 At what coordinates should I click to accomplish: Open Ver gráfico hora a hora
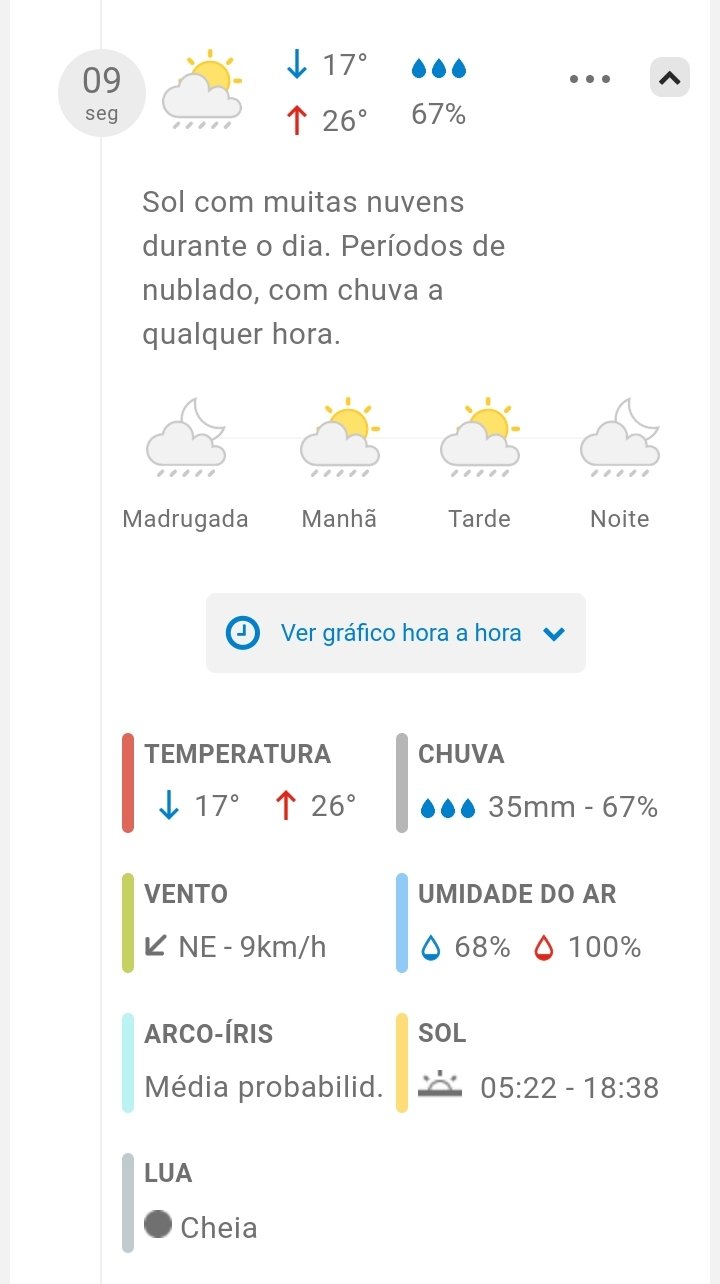click(x=396, y=633)
